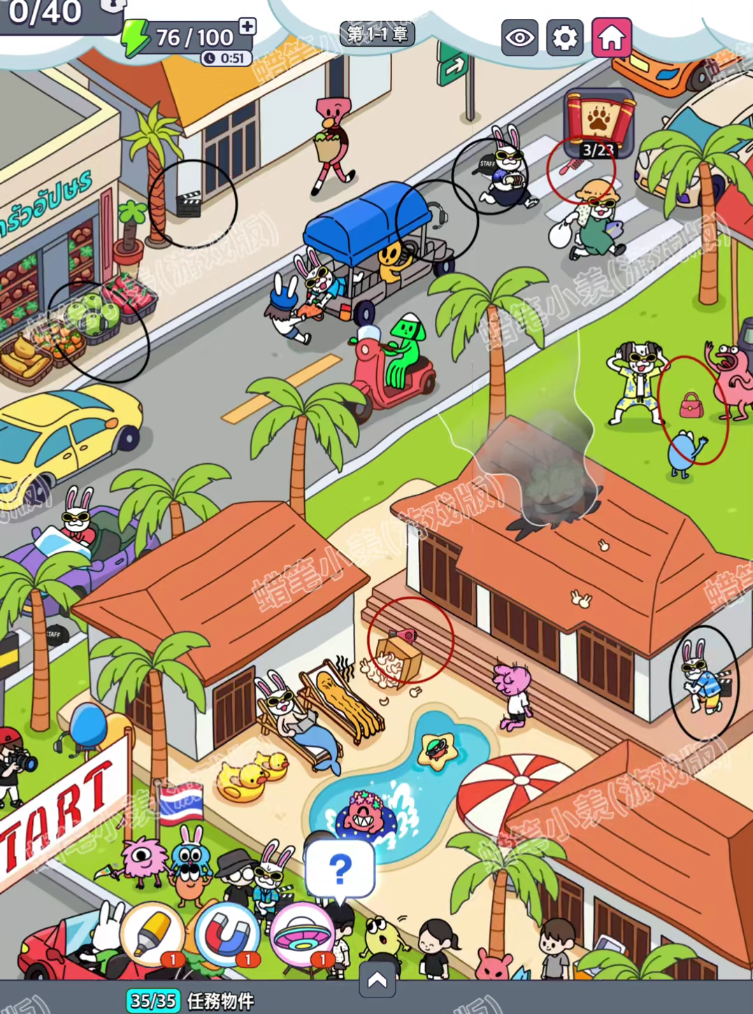Open the settings gear
The height and width of the screenshot is (1014, 753).
[x=565, y=38]
